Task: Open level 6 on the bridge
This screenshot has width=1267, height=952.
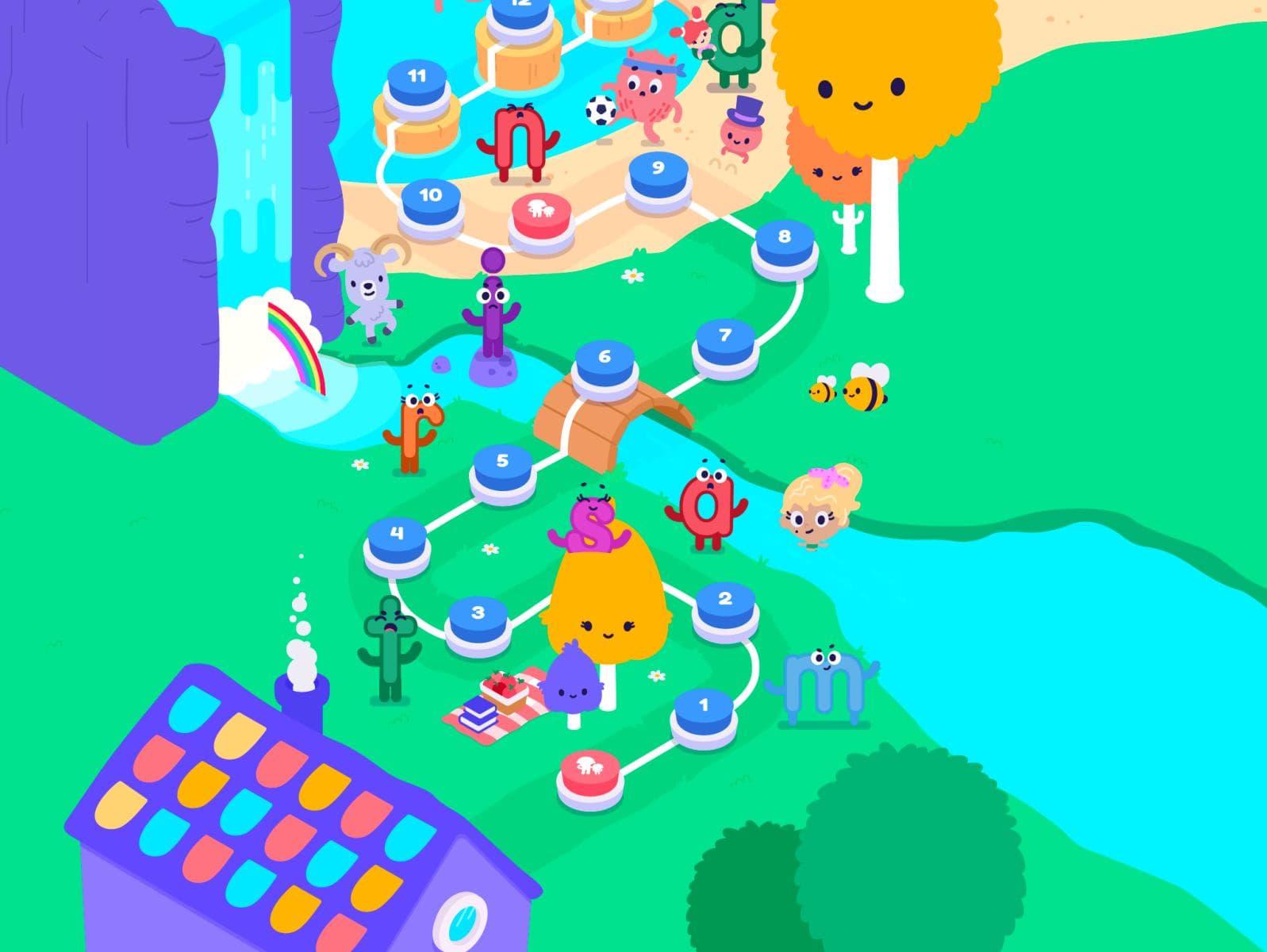Action: click(605, 359)
